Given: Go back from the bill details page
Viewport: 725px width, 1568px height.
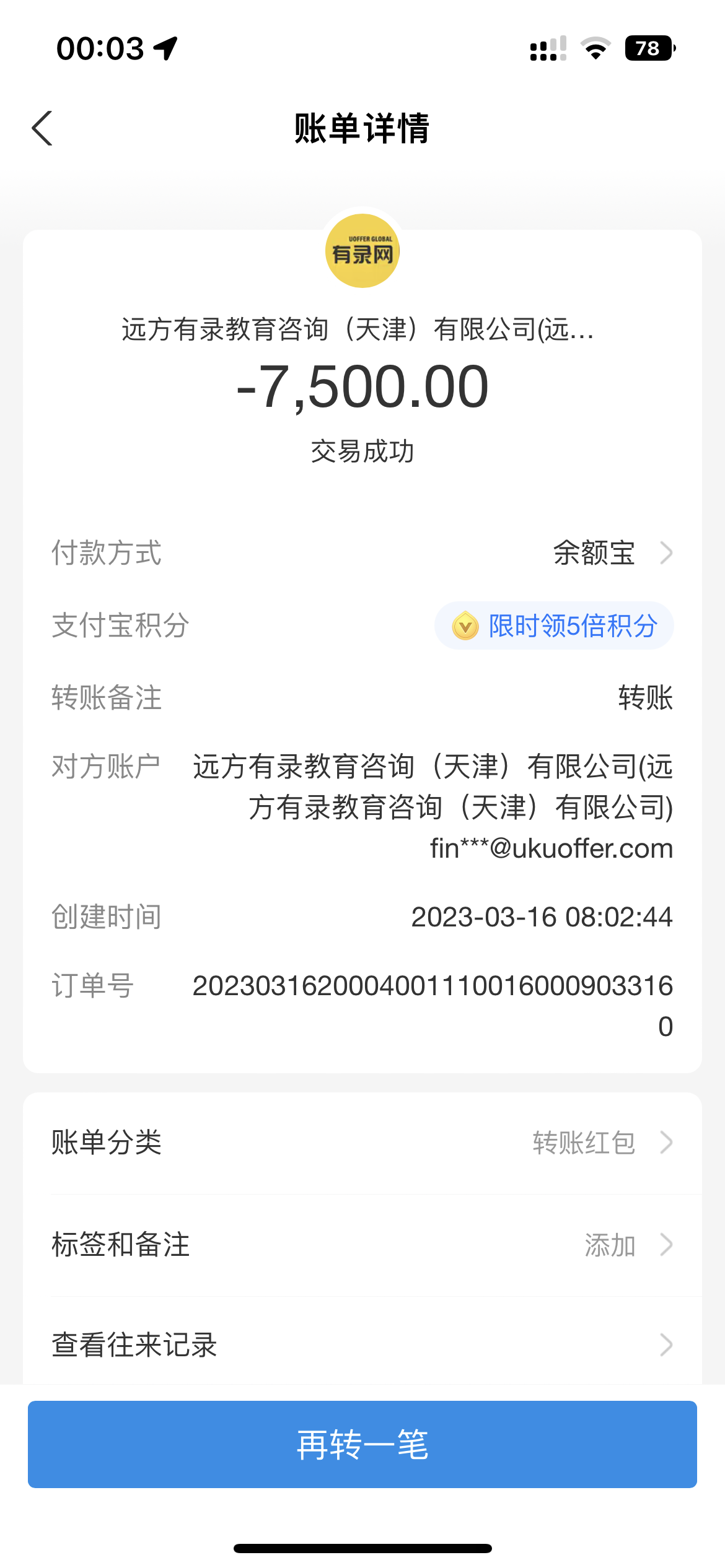Looking at the screenshot, I should (42, 129).
